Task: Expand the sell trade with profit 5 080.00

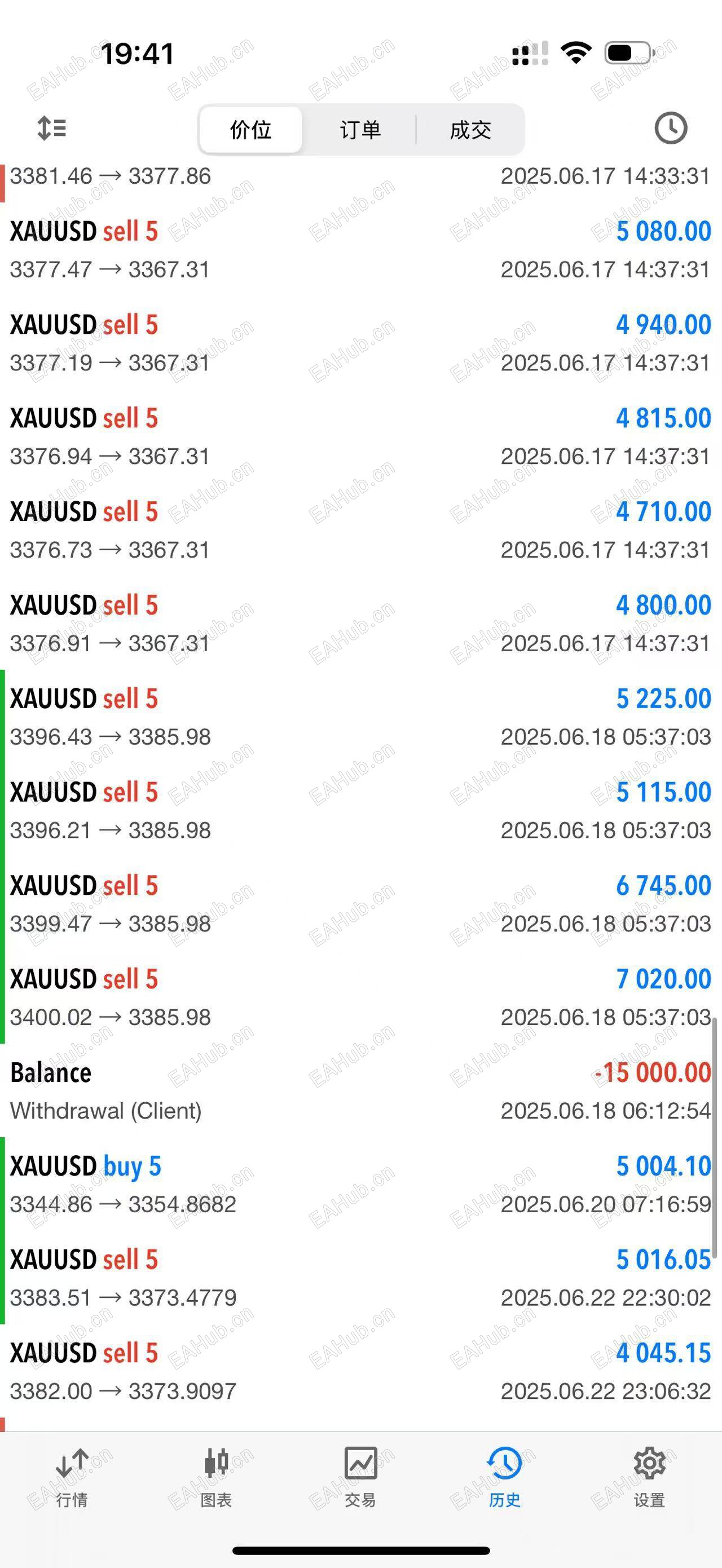Action: click(x=360, y=250)
